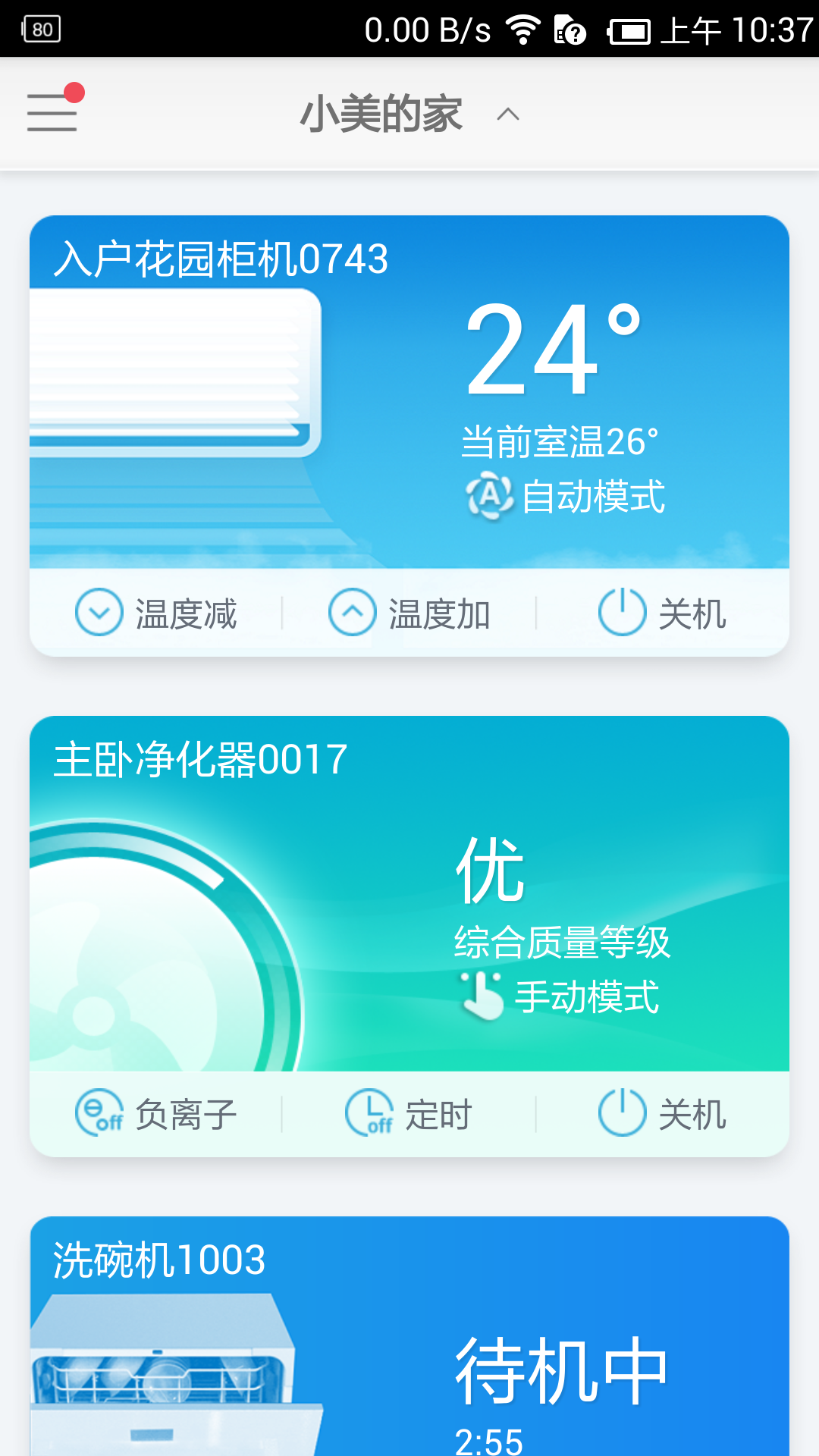Open the 入户花园柜机0743 air conditioner card
The height and width of the screenshot is (1456, 819).
tap(409, 394)
